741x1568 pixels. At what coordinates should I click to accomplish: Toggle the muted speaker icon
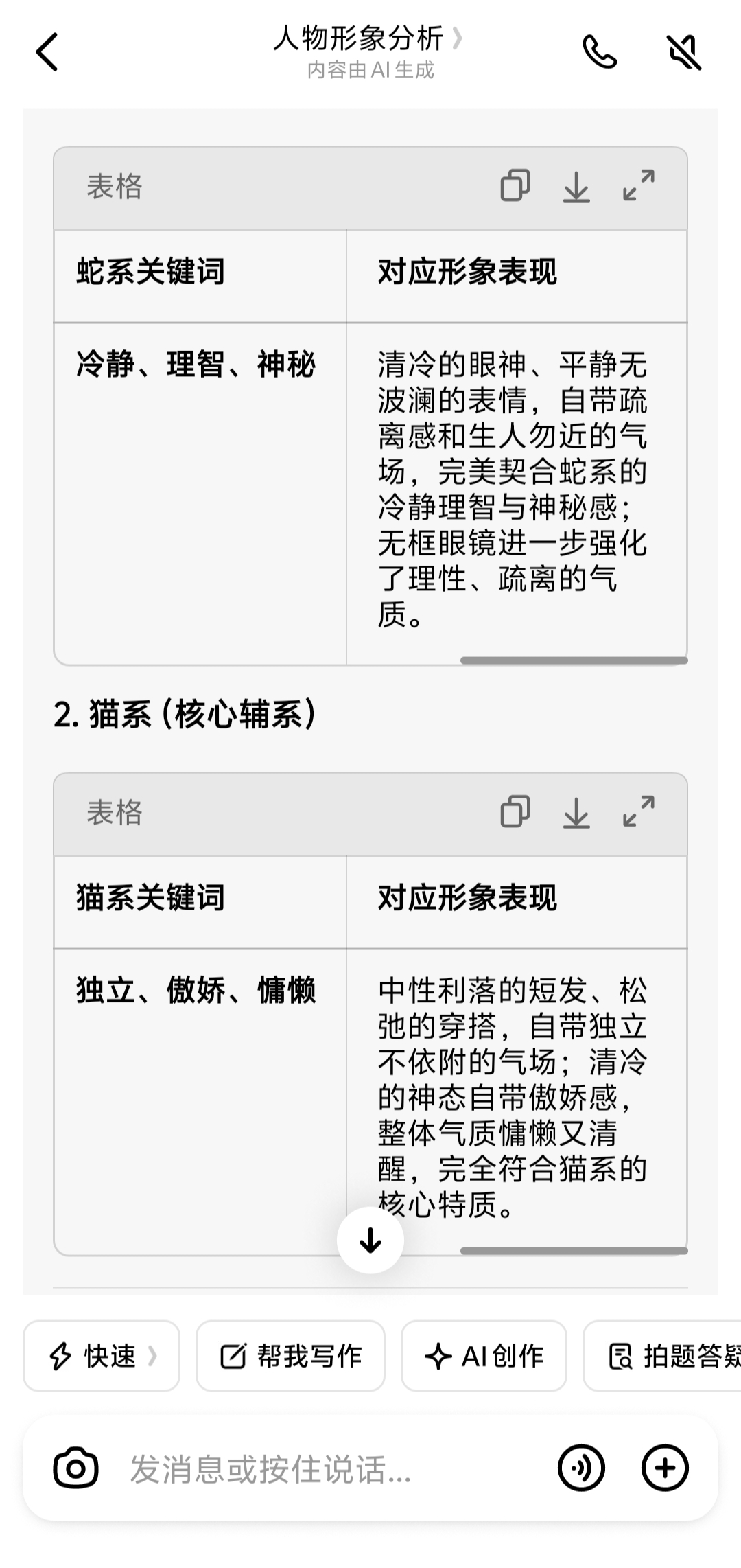684,52
